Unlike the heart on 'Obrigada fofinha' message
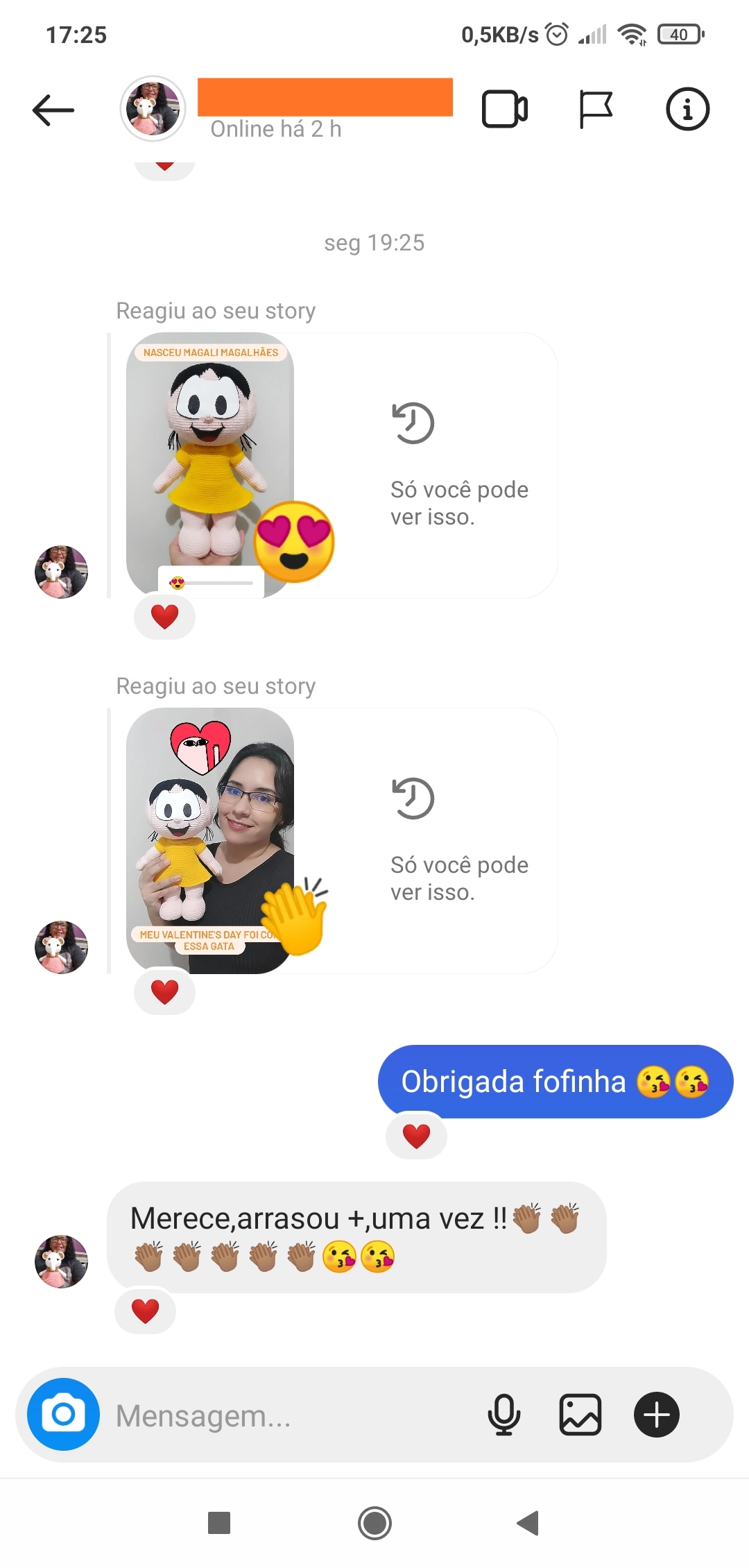This screenshot has width=749, height=1568. click(x=415, y=1136)
